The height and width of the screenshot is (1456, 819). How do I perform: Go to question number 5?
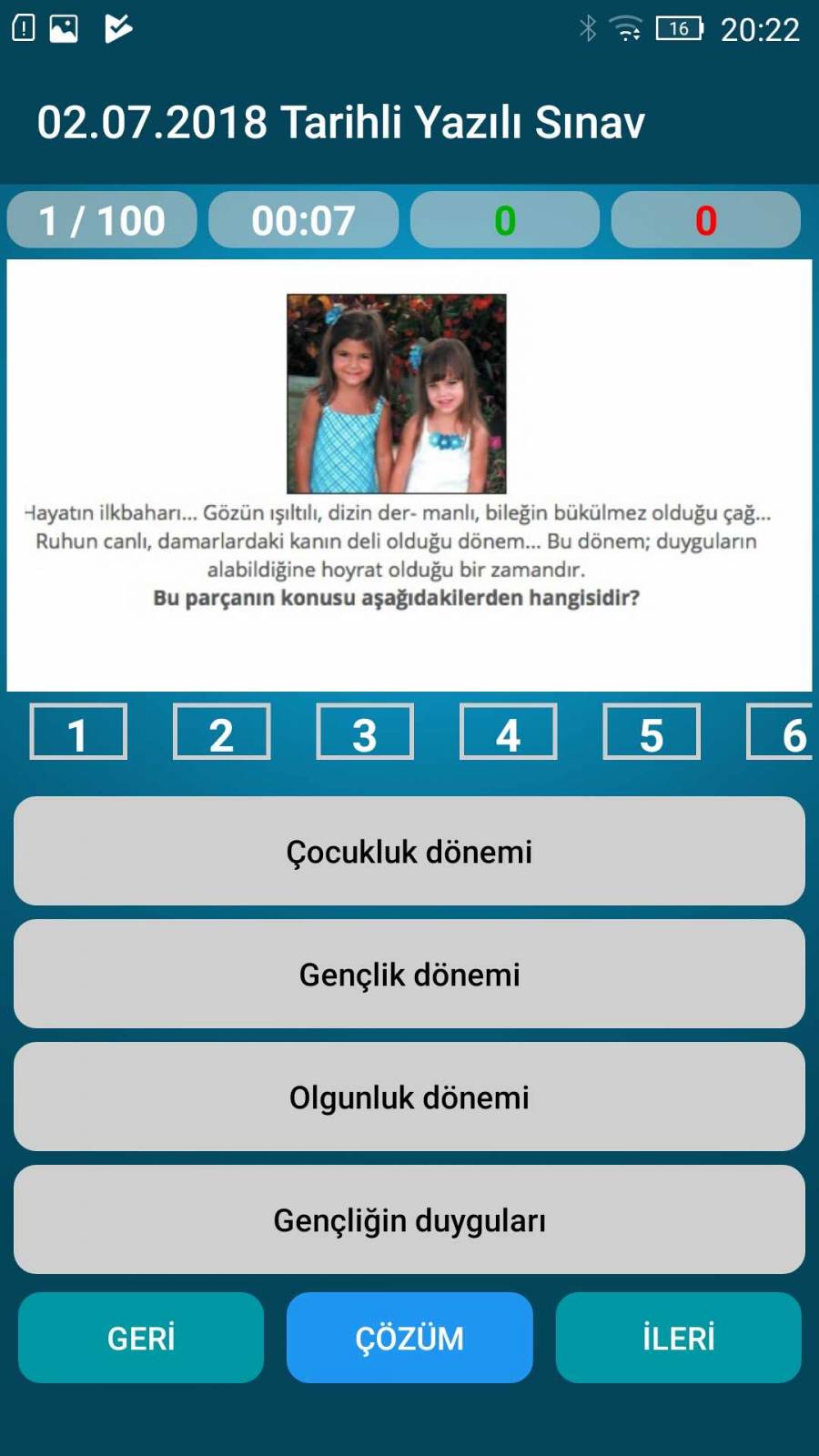[652, 732]
